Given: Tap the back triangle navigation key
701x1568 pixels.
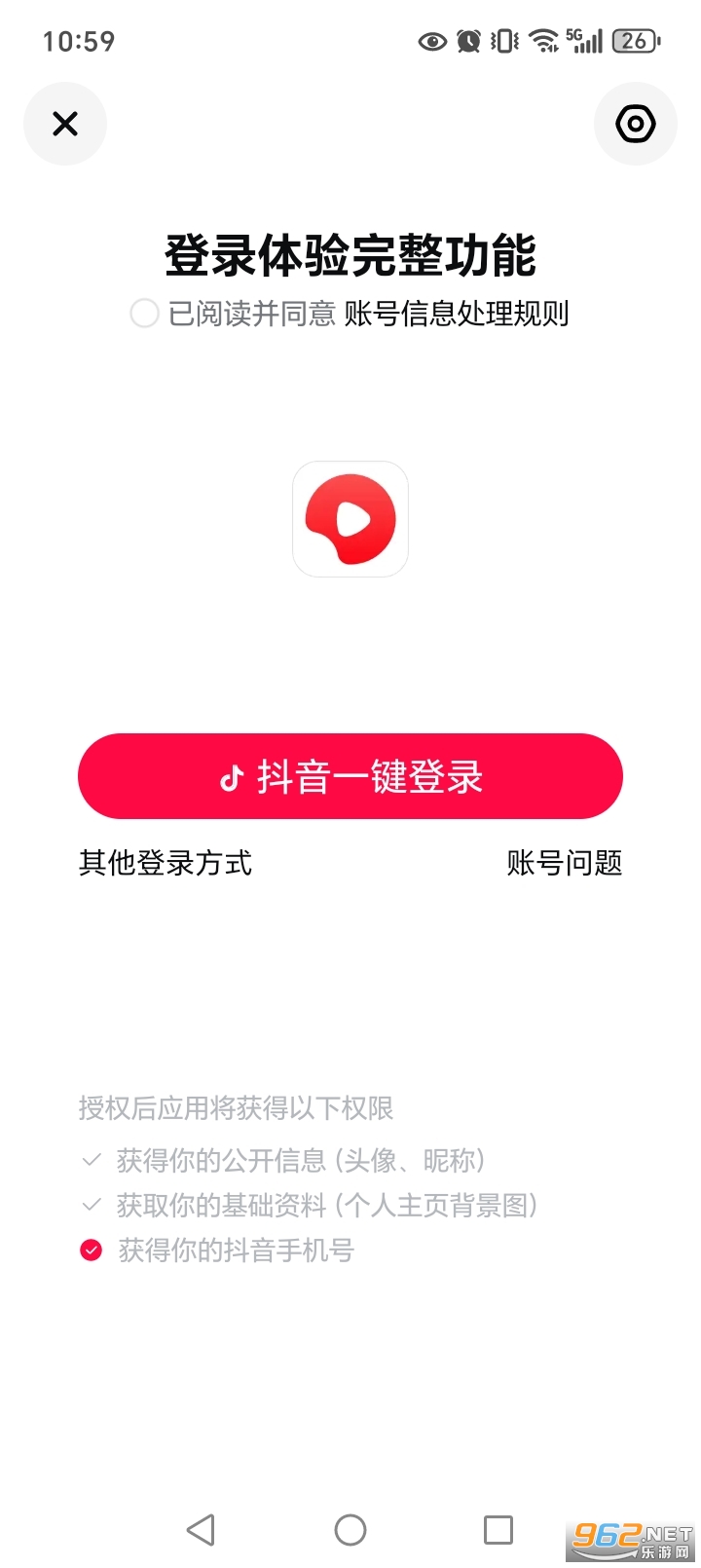Looking at the screenshot, I should click(202, 1530).
